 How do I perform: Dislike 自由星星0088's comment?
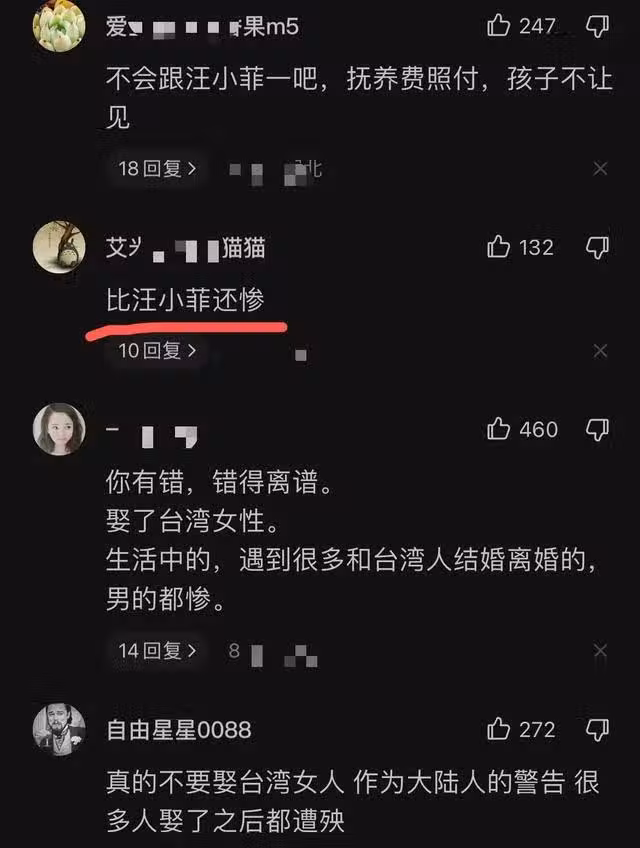click(x=597, y=729)
